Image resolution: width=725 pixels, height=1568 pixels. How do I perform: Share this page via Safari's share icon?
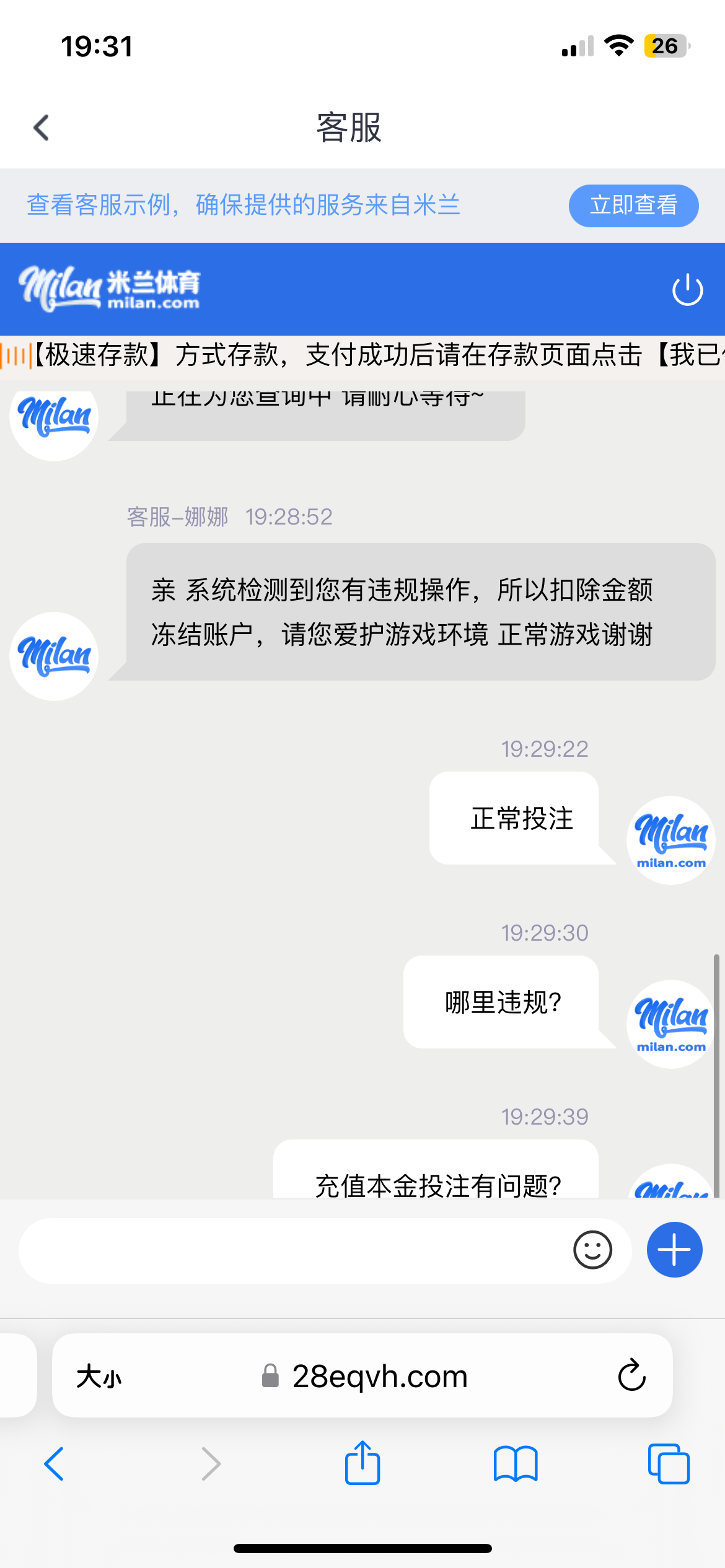pos(362,1463)
